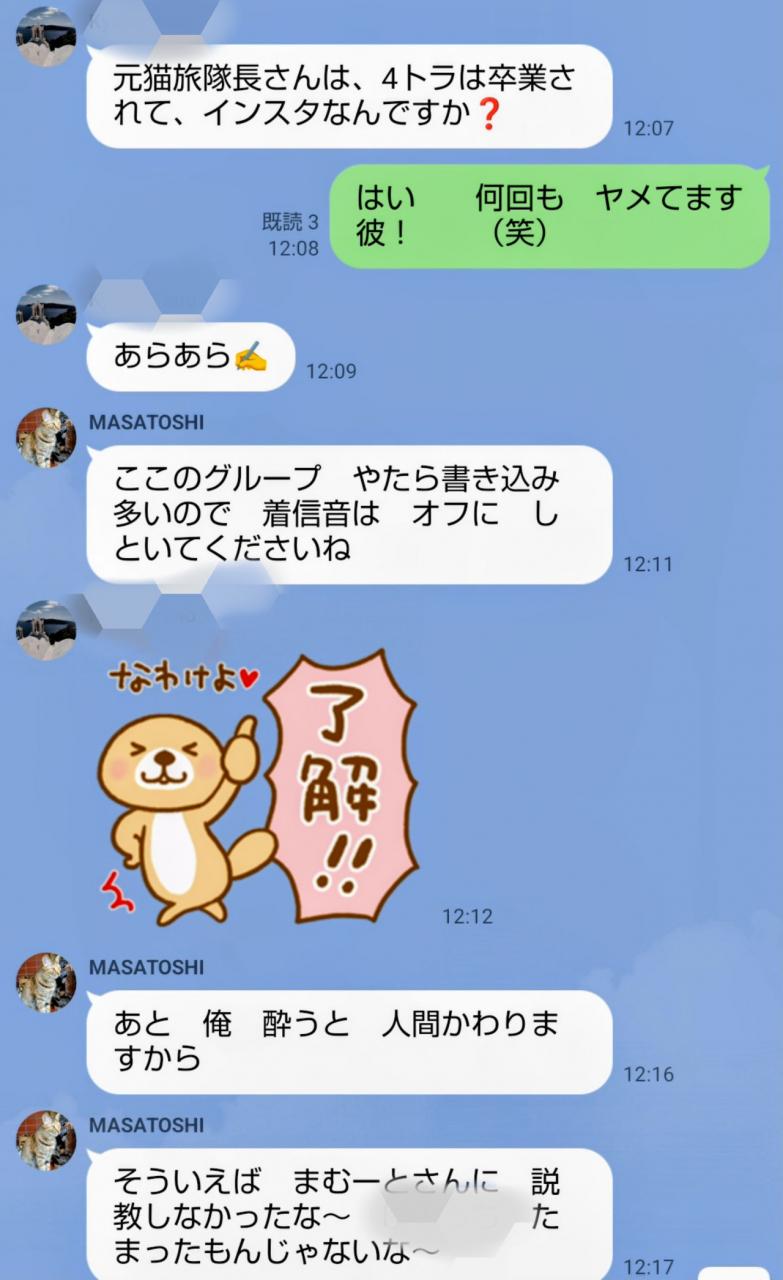Open the 了解!! otter sticker
This screenshot has width=783, height=1280.
coord(258,787)
